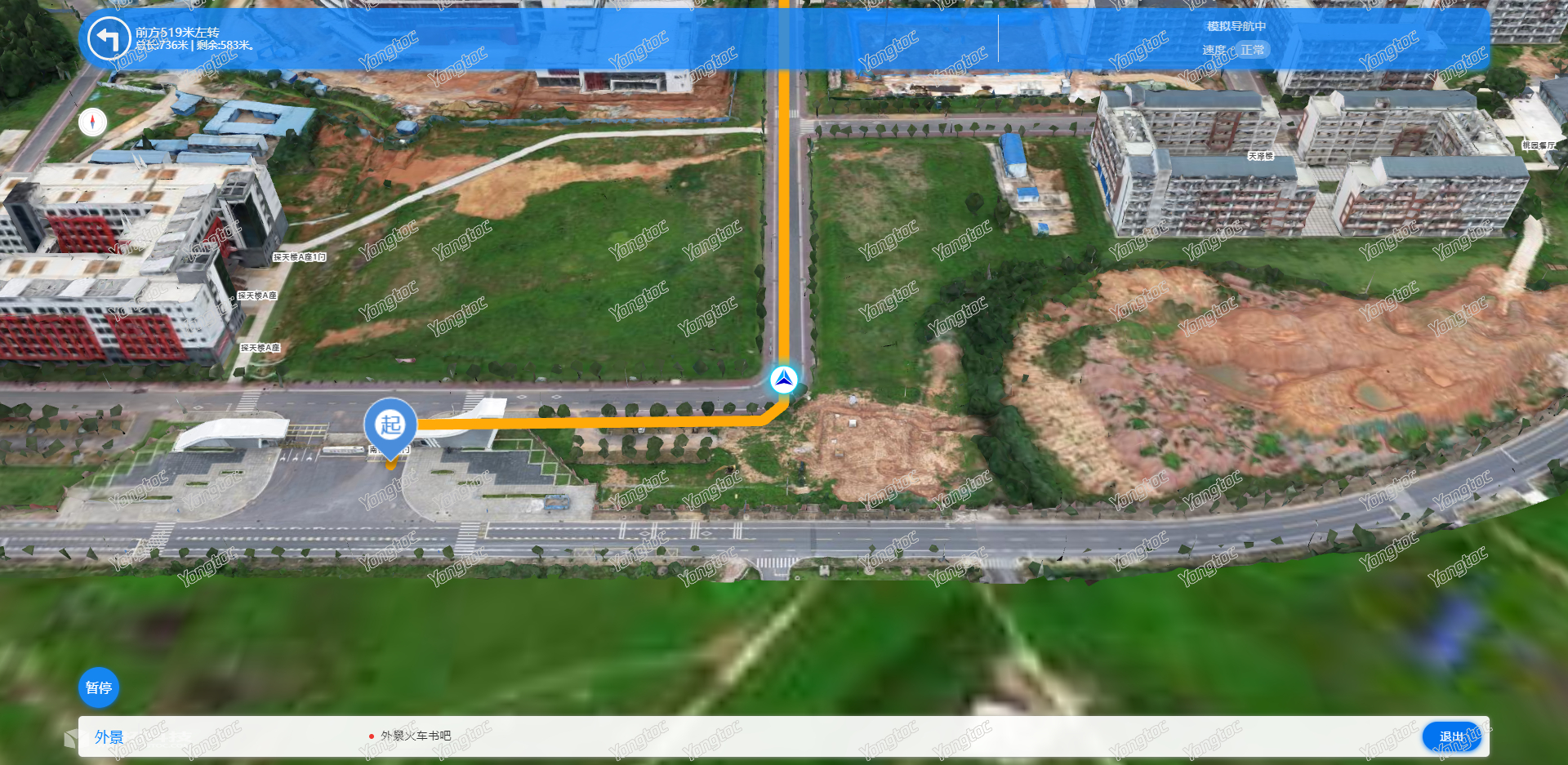The image size is (1568, 765).
Task: Exit navigation with the 退出 button
Action: pyautogui.click(x=1451, y=736)
